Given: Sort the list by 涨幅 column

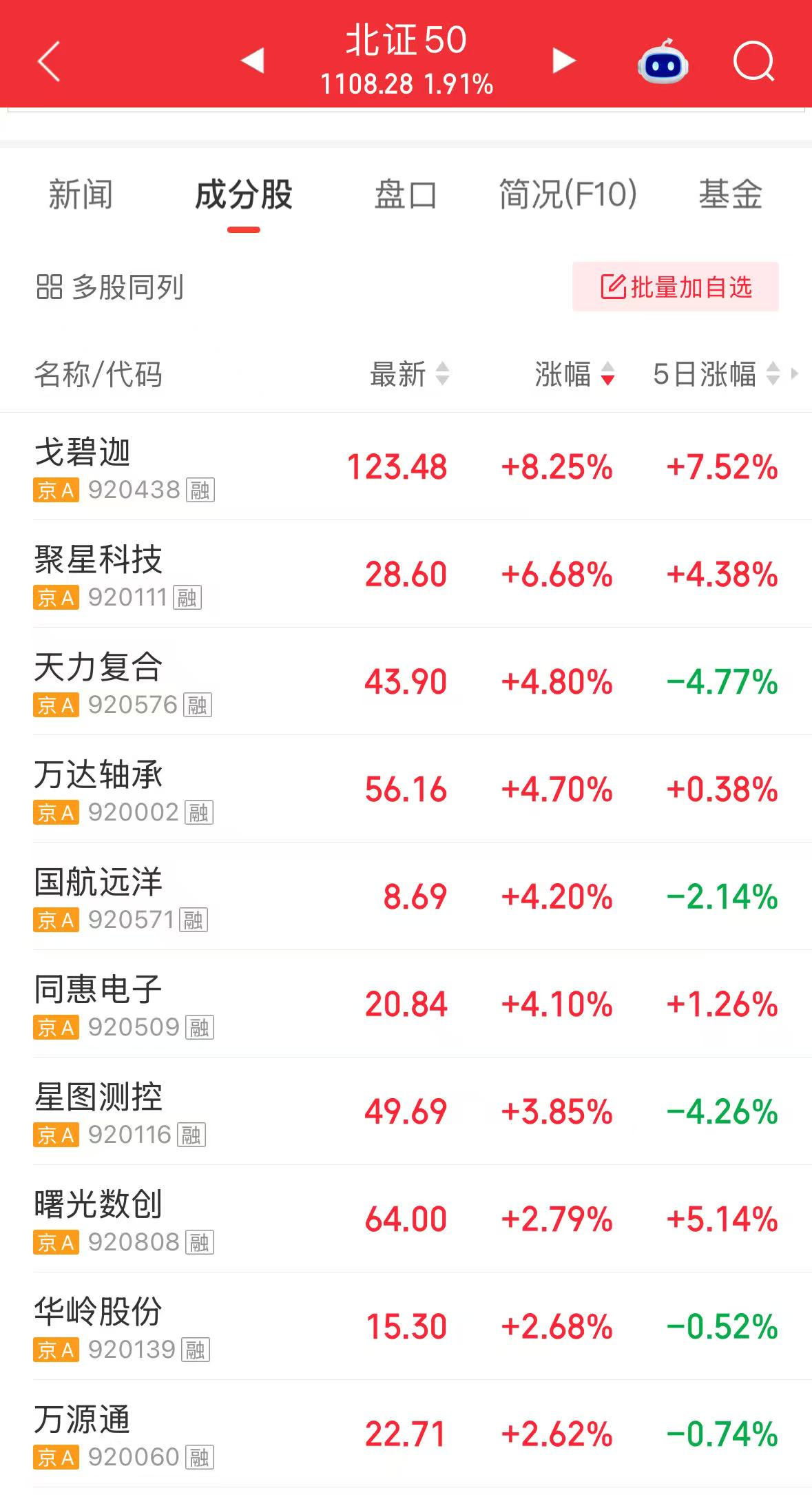Looking at the screenshot, I should pos(575,374).
